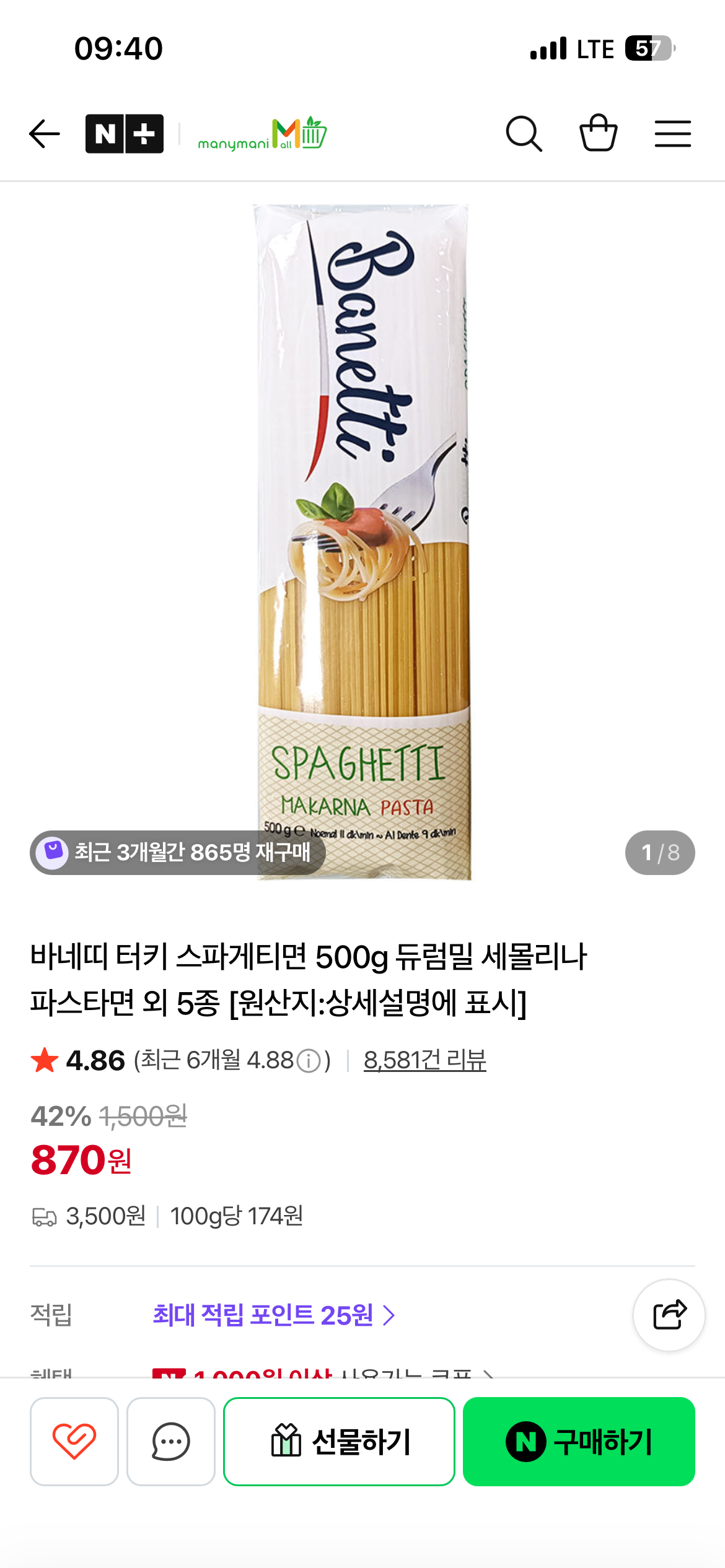725x1568 pixels.
Task: Share this product
Action: 669,1315
